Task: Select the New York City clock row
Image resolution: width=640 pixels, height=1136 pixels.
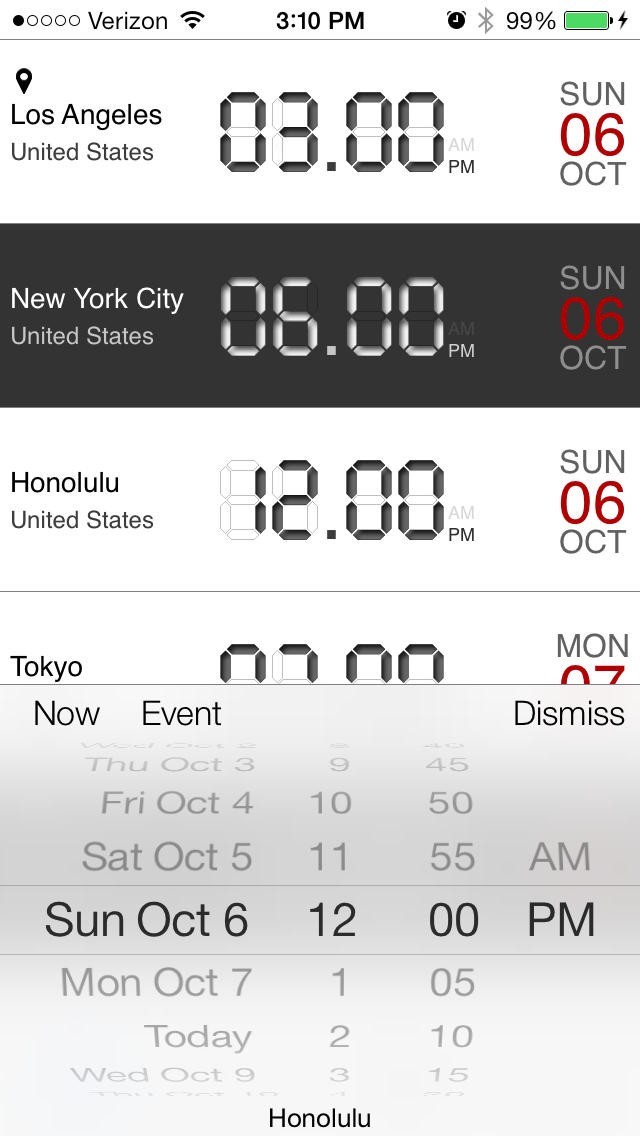Action: (320, 315)
